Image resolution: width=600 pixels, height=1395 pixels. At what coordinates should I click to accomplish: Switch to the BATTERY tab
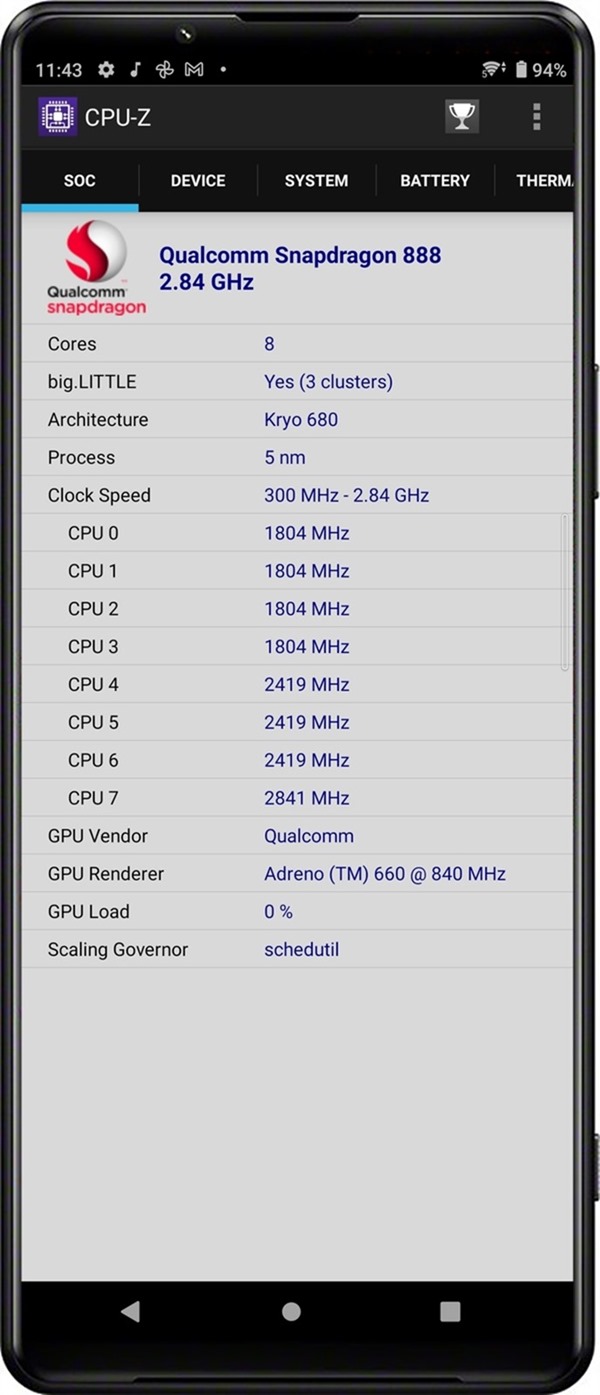point(435,181)
